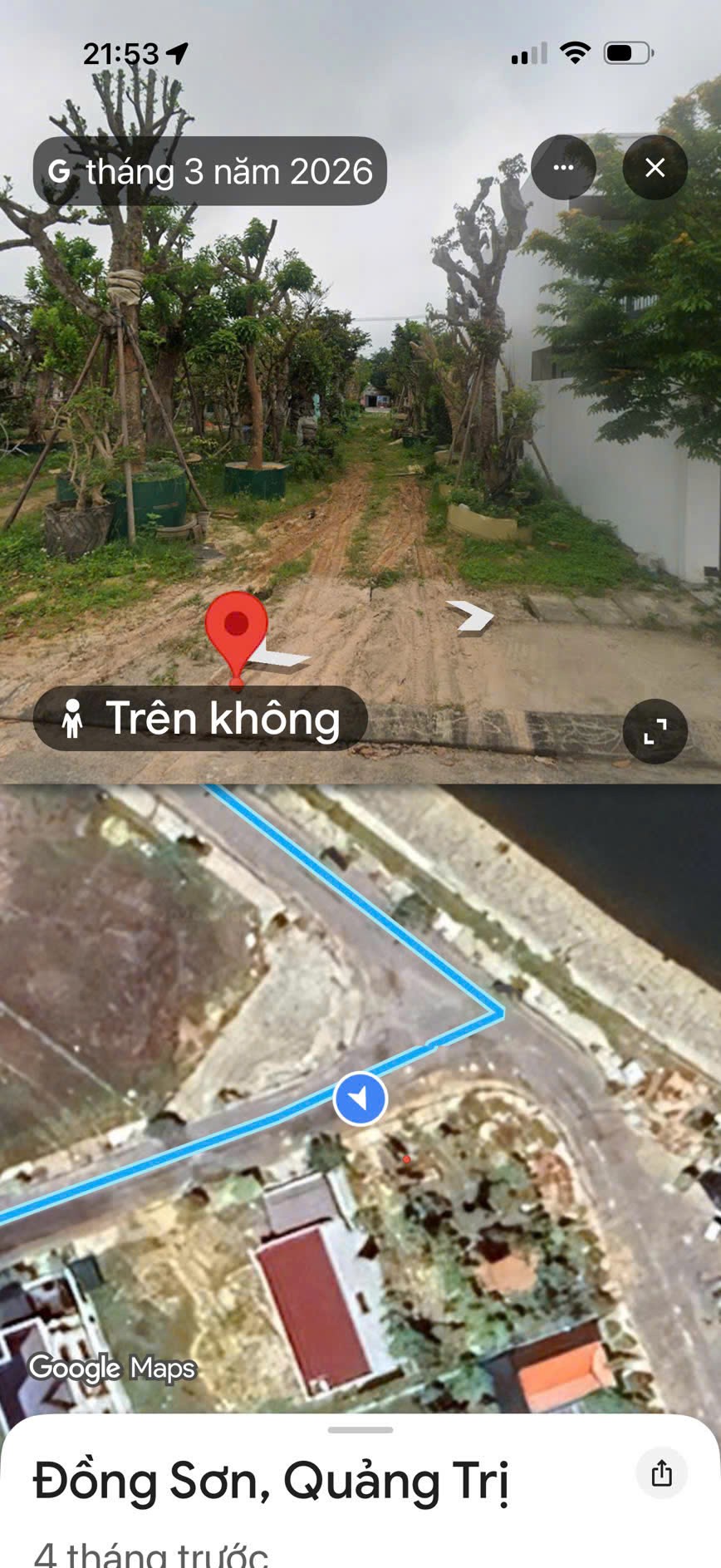The height and width of the screenshot is (1568, 721).
Task: Move forward along the right arrow
Action: (470, 617)
